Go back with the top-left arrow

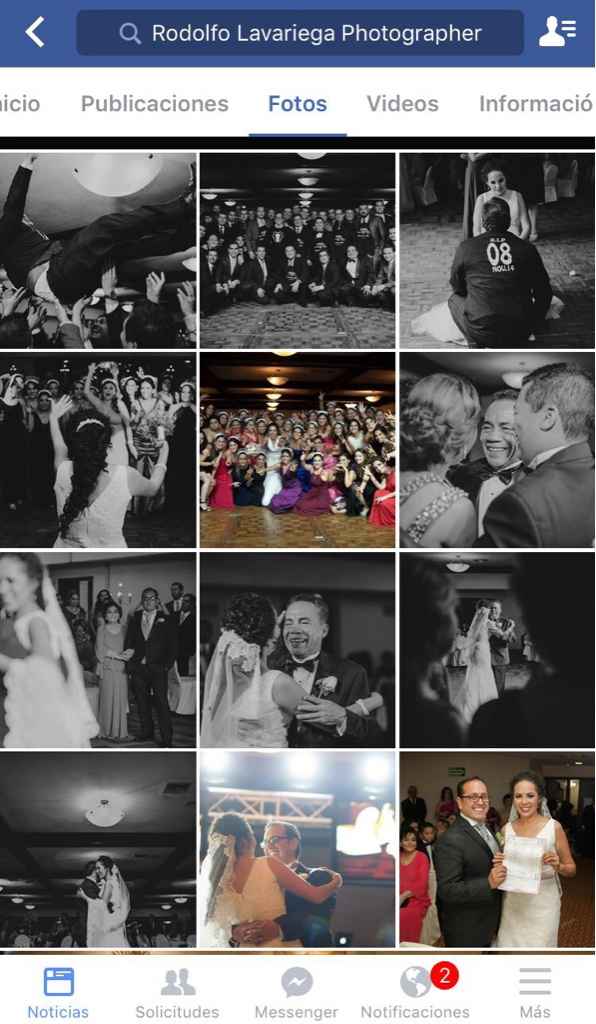tap(35, 32)
